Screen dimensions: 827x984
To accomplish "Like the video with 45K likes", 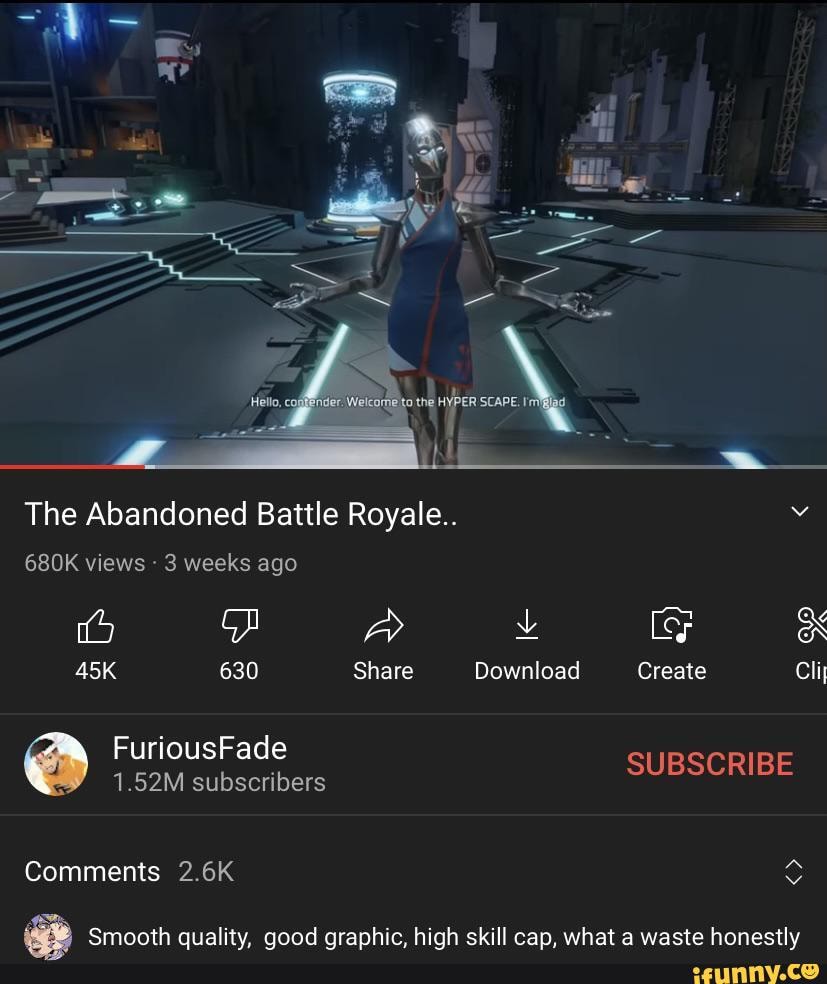I will 96,628.
